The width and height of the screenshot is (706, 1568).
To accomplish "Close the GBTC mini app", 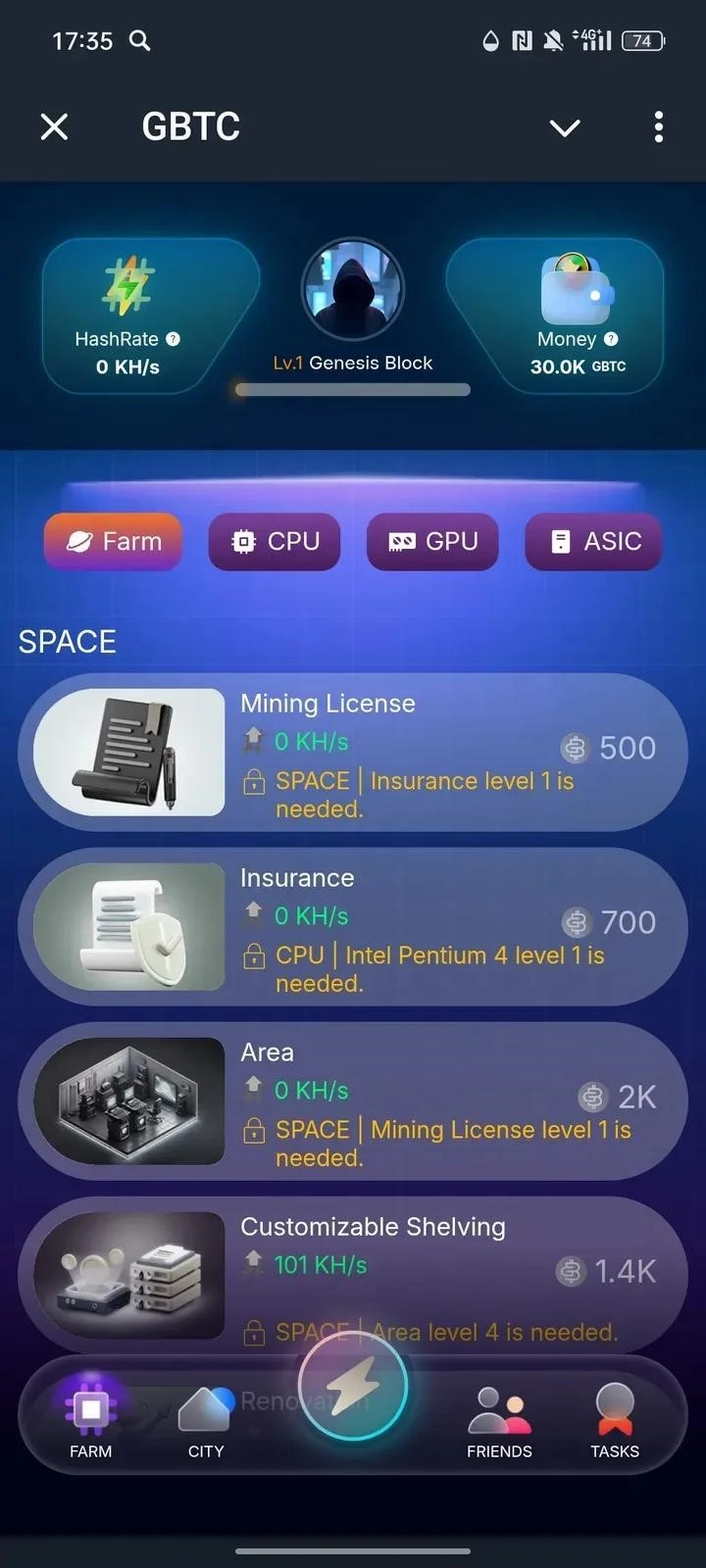I will click(x=55, y=126).
